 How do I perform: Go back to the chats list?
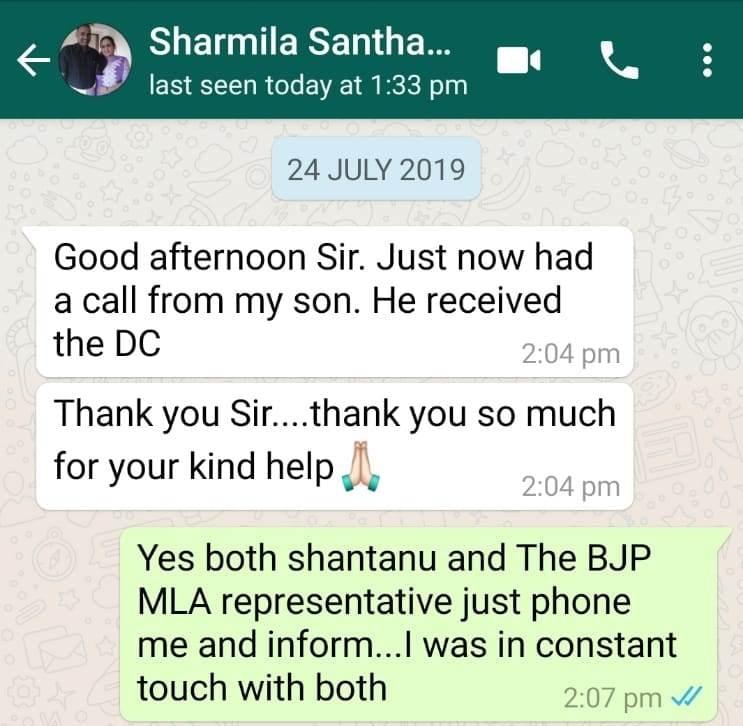[x=33, y=61]
